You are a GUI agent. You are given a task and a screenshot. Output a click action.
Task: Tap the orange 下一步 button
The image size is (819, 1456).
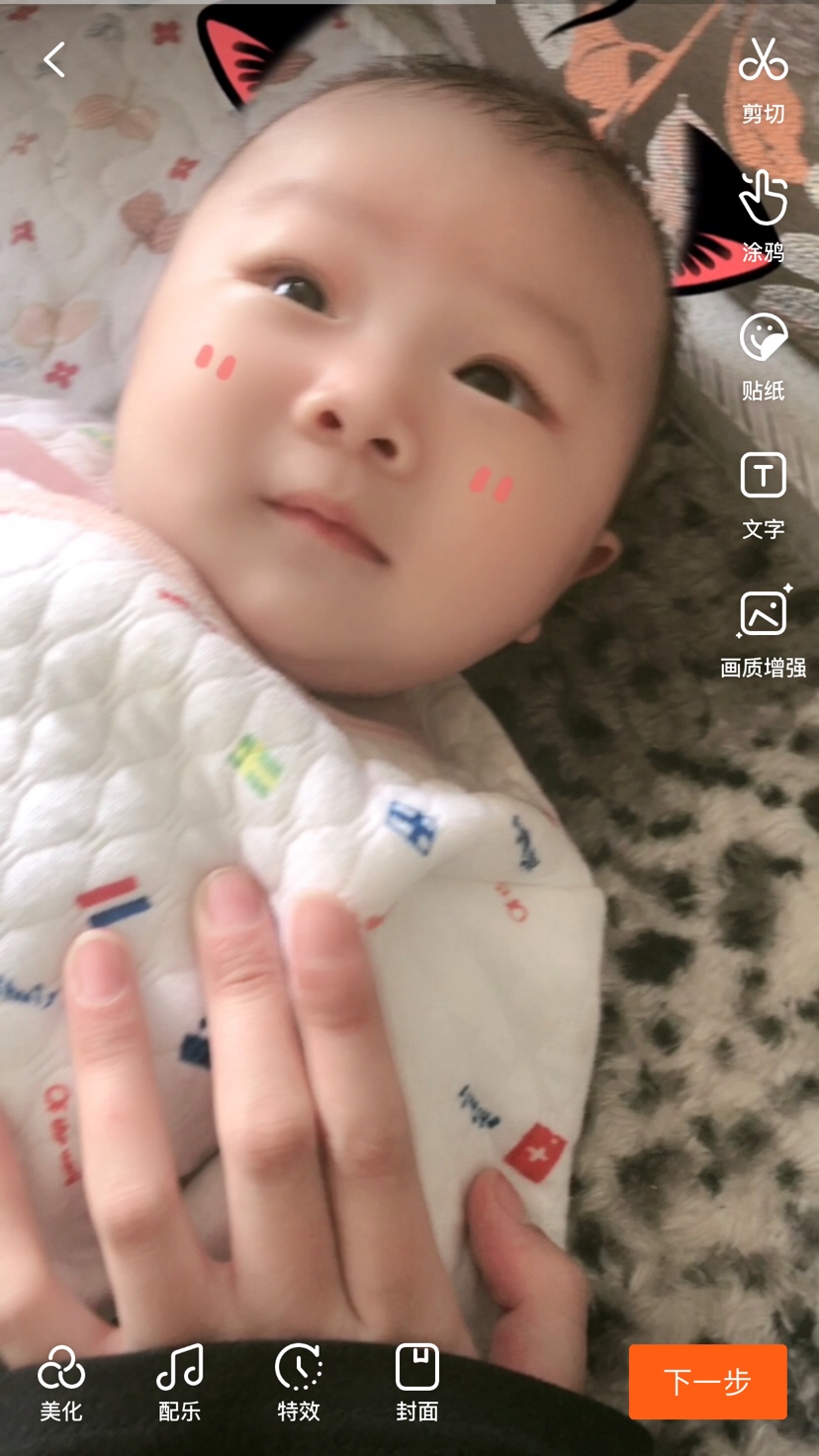coord(707,1382)
